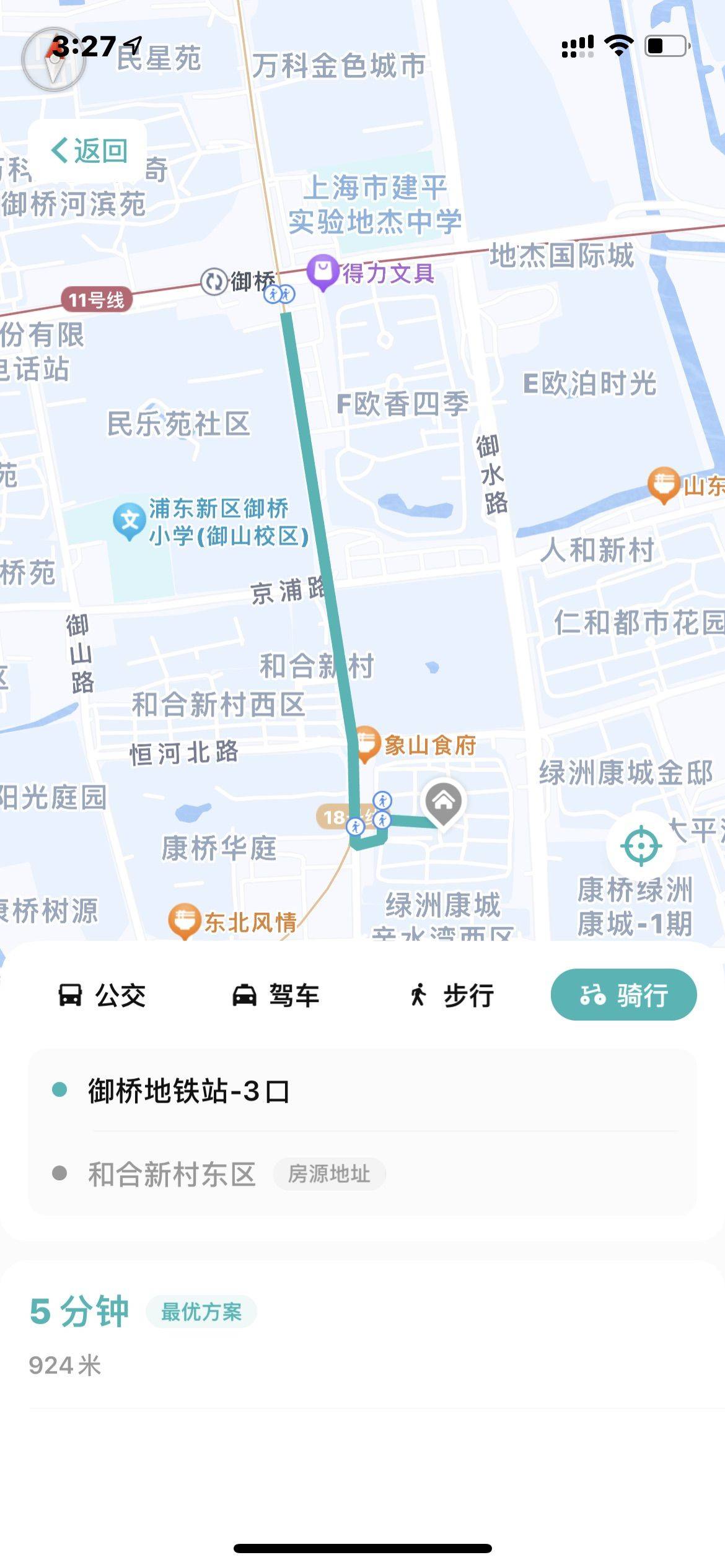This screenshot has width=725, height=1568.
Task: Select the 驾车 driving mode
Action: pyautogui.click(x=276, y=995)
